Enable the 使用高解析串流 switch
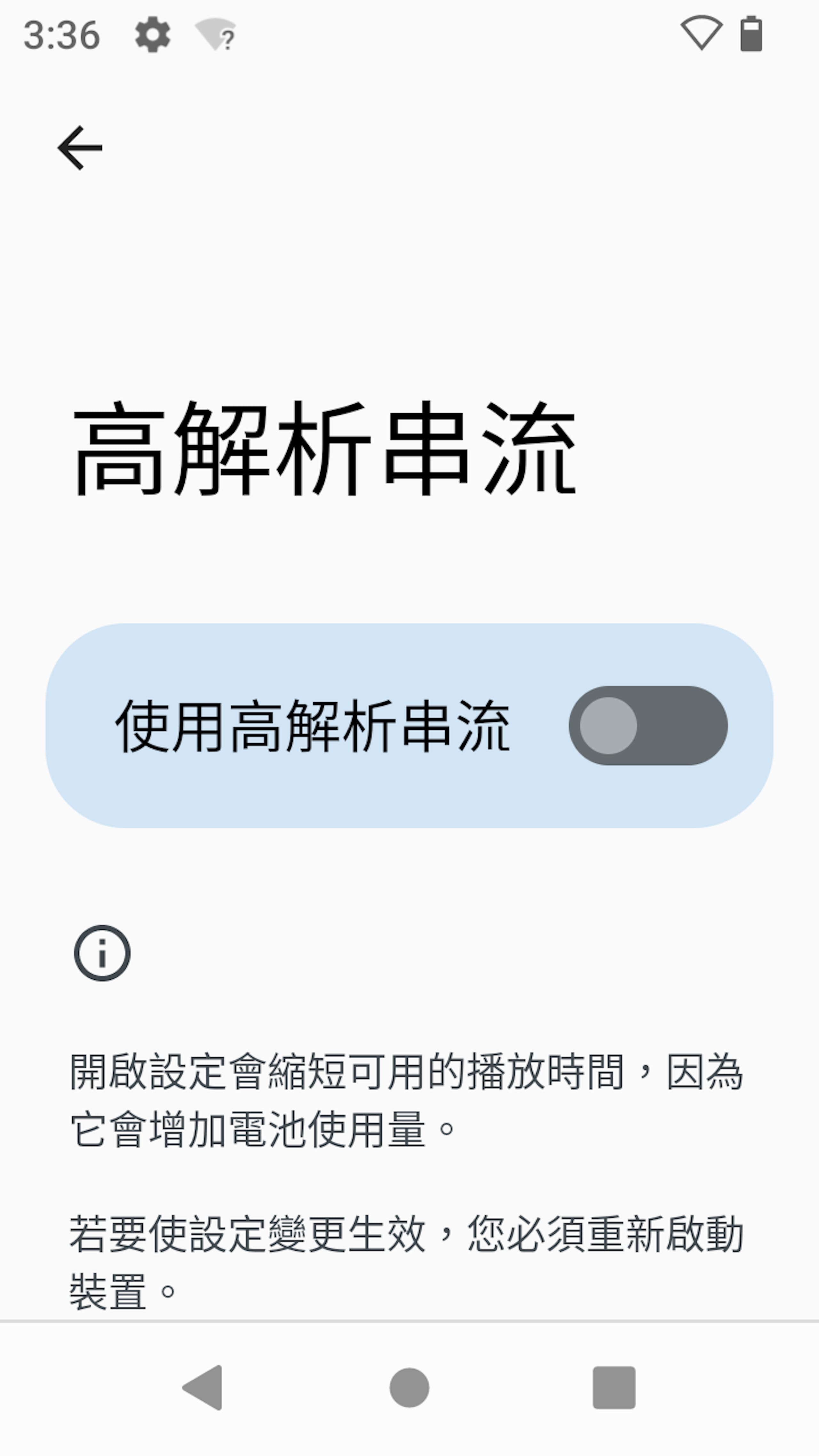 pyautogui.click(x=648, y=726)
